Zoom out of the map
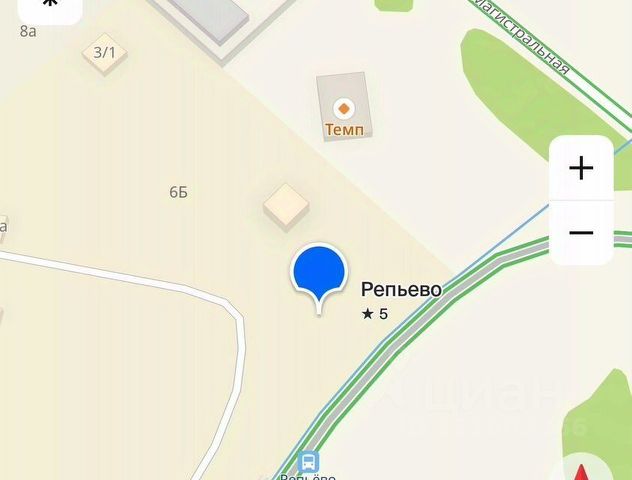Image resolution: width=632 pixels, height=480 pixels. point(581,233)
